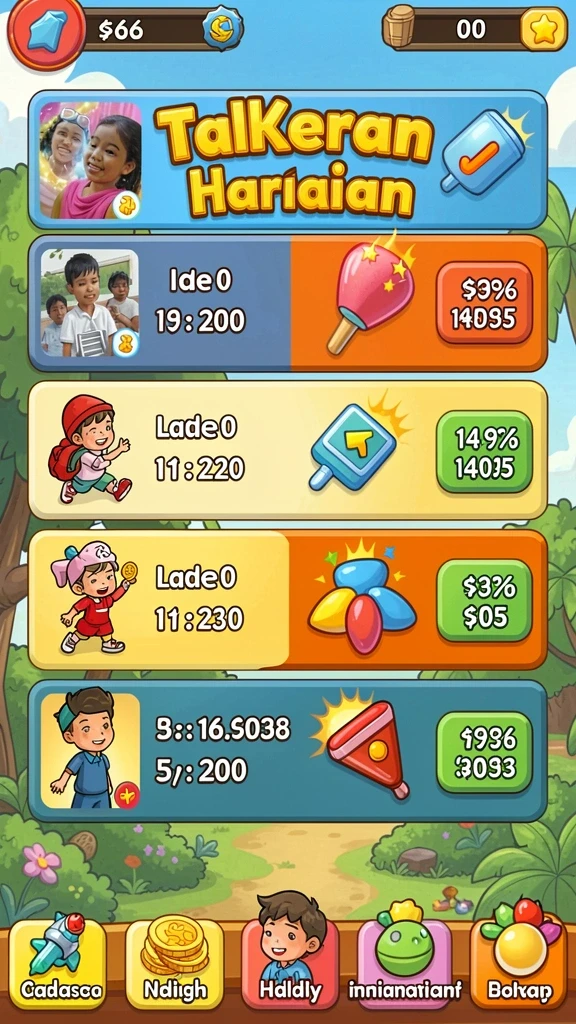Tap the yellow star button at top right
This screenshot has height=1024, width=576.
click(543, 29)
